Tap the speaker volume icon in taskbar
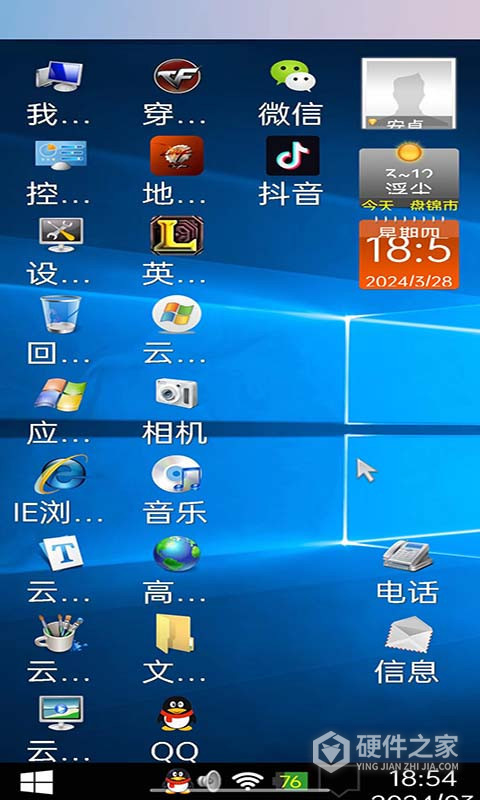This screenshot has height=800, width=480. point(209,781)
